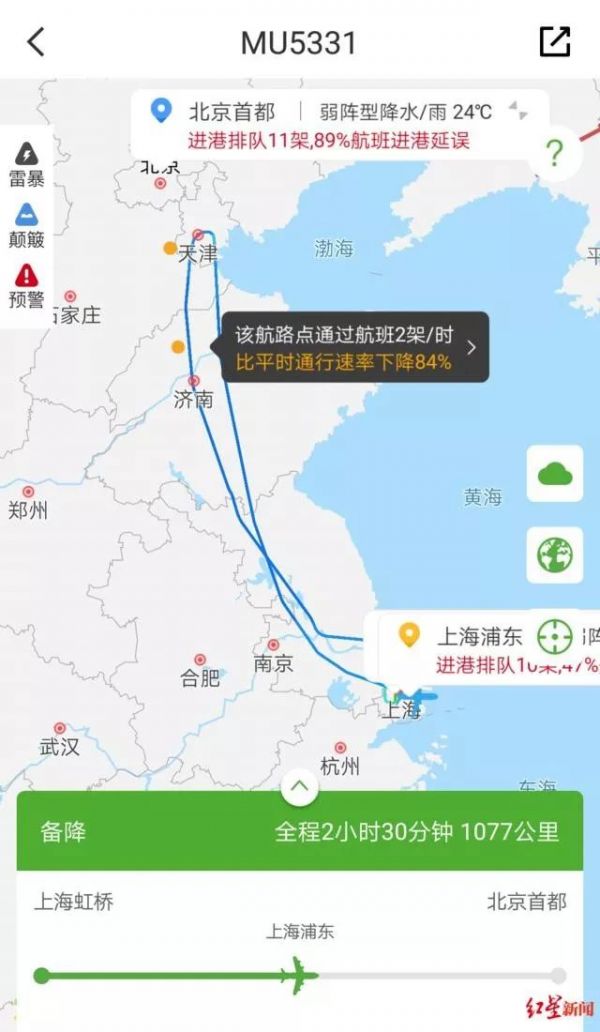Image resolution: width=600 pixels, height=1032 pixels.
Task: Recenter the map with the crosshair button
Action: coord(555,636)
